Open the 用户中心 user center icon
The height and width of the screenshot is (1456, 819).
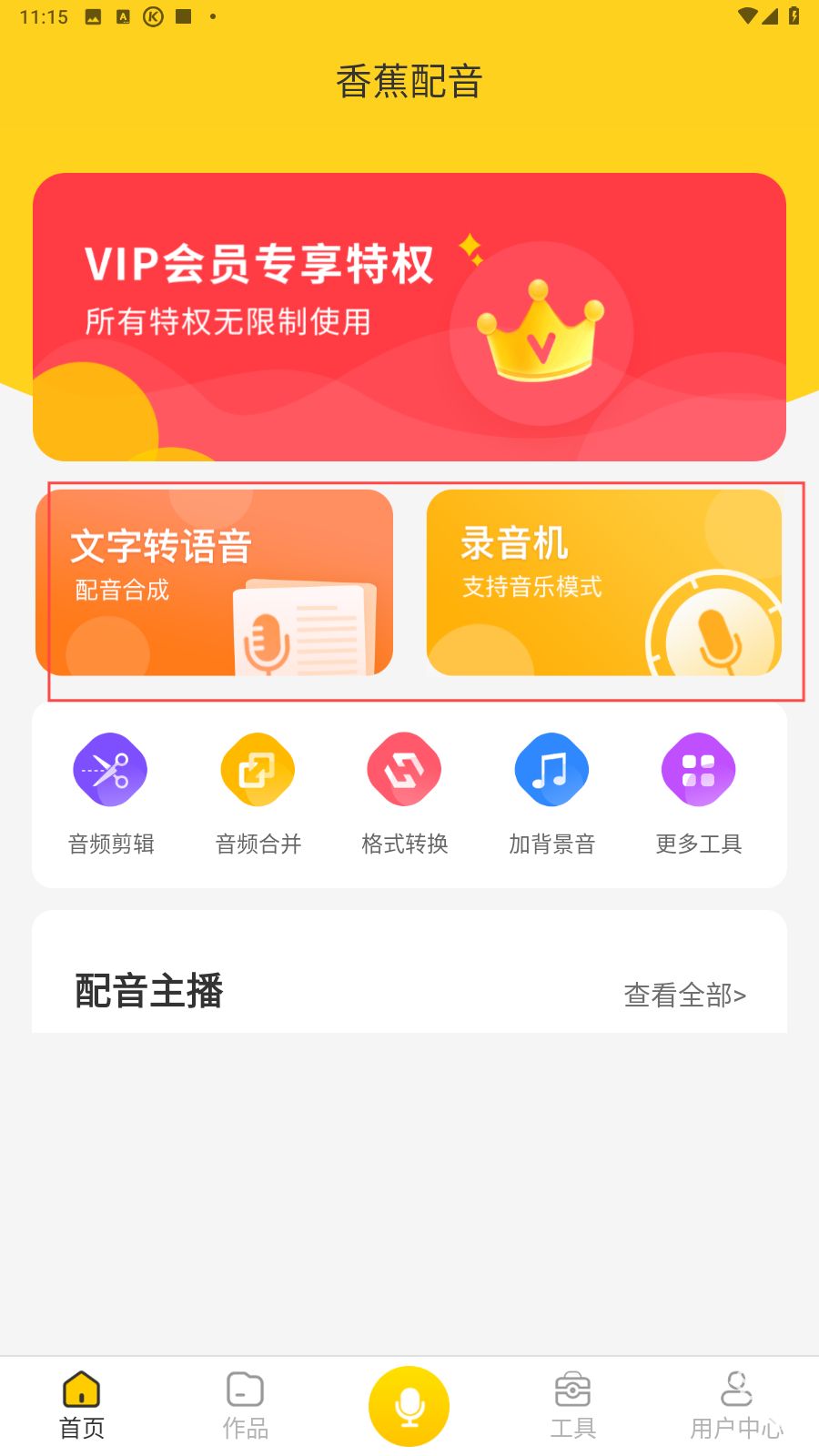pos(736,1405)
